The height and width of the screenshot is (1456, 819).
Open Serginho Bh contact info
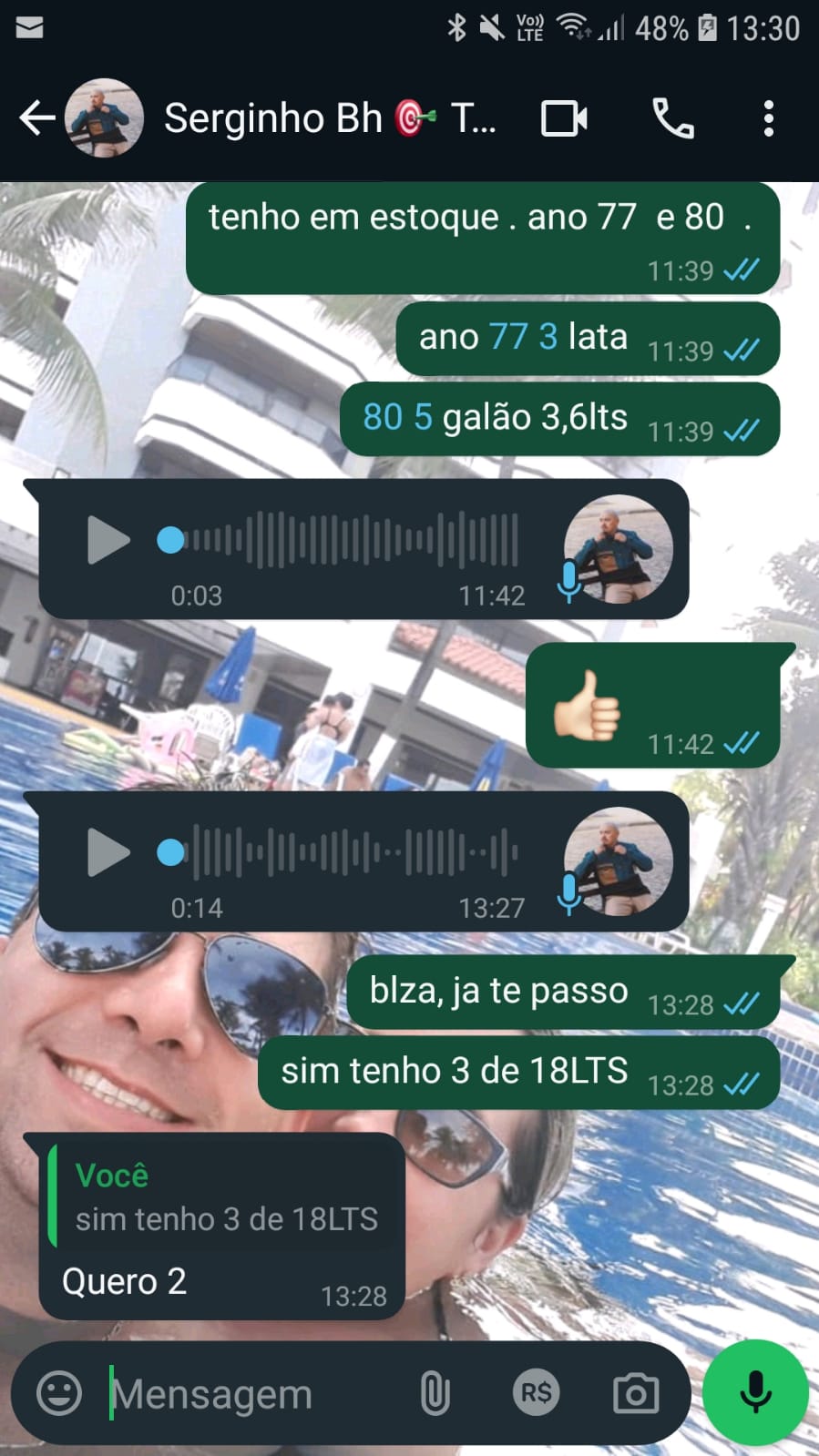(328, 118)
